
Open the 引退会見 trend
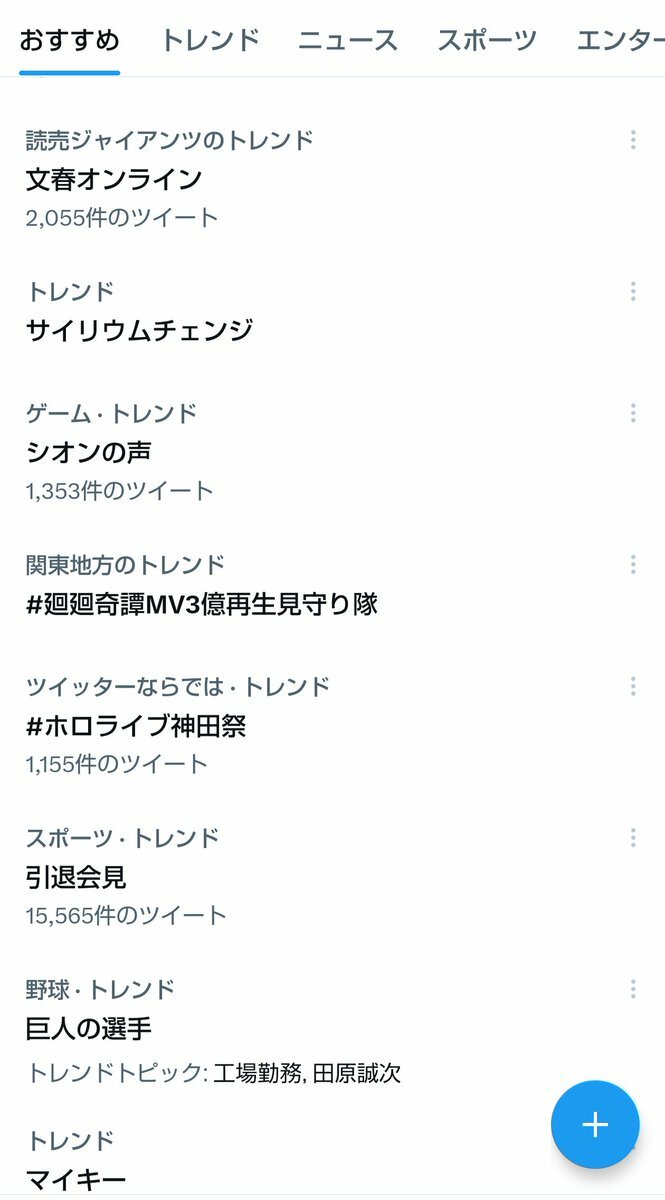point(76,877)
